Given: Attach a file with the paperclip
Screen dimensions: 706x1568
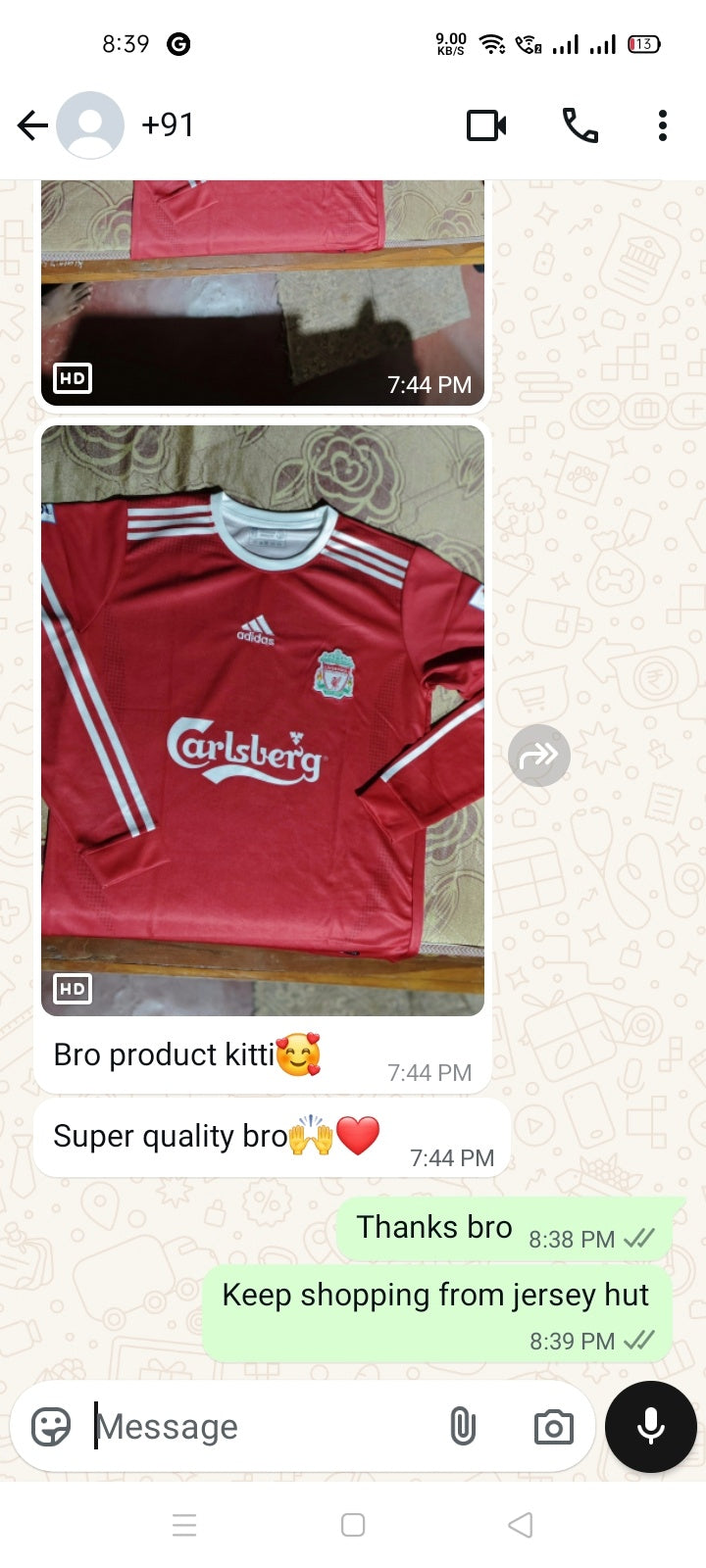Looking at the screenshot, I should point(463,1427).
